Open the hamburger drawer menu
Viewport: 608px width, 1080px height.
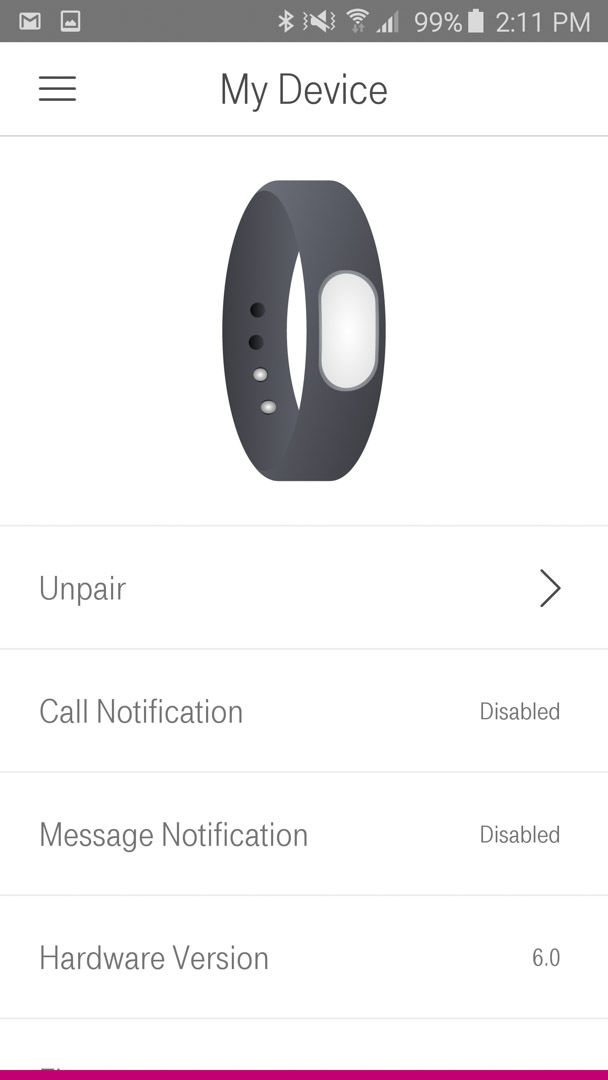pyautogui.click(x=57, y=89)
